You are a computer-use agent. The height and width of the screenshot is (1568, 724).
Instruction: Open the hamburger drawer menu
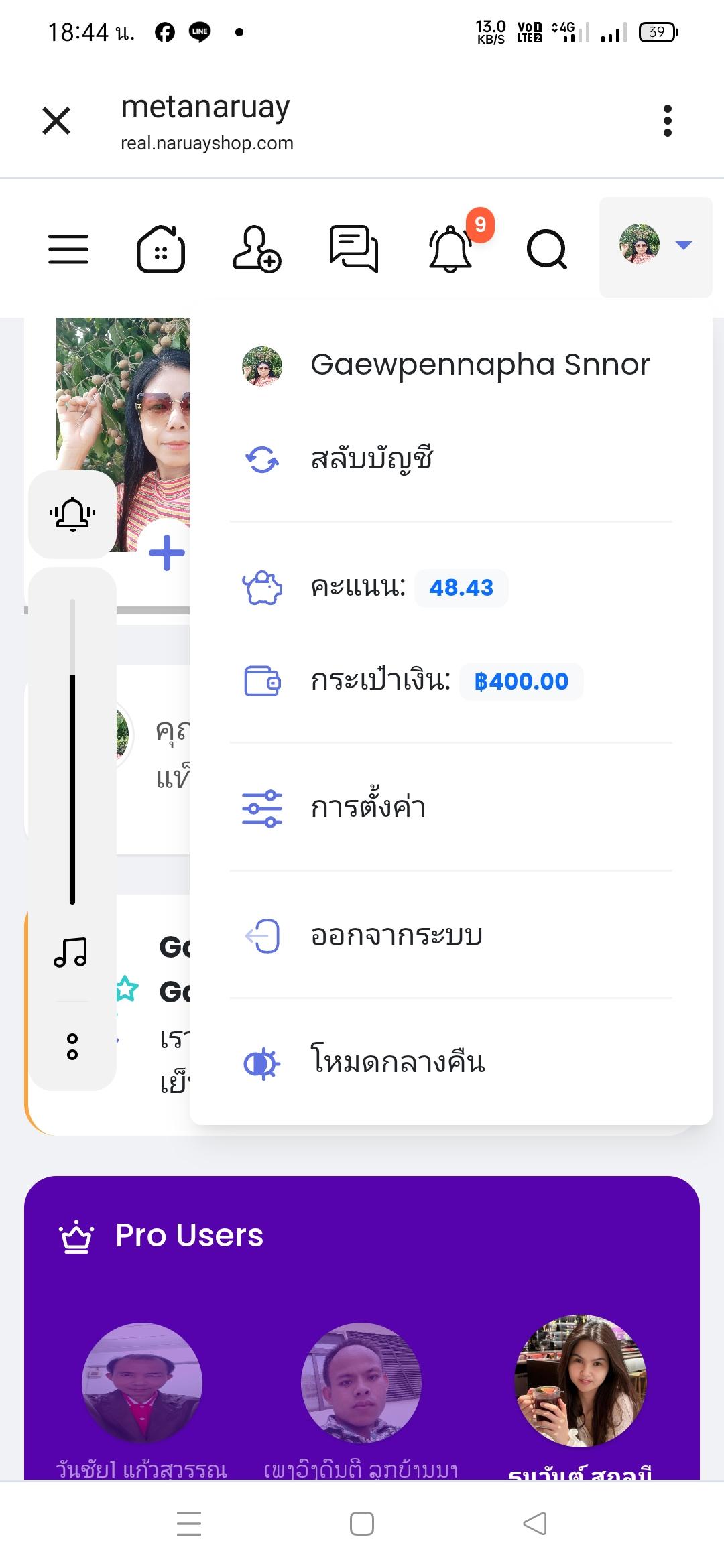(x=68, y=249)
